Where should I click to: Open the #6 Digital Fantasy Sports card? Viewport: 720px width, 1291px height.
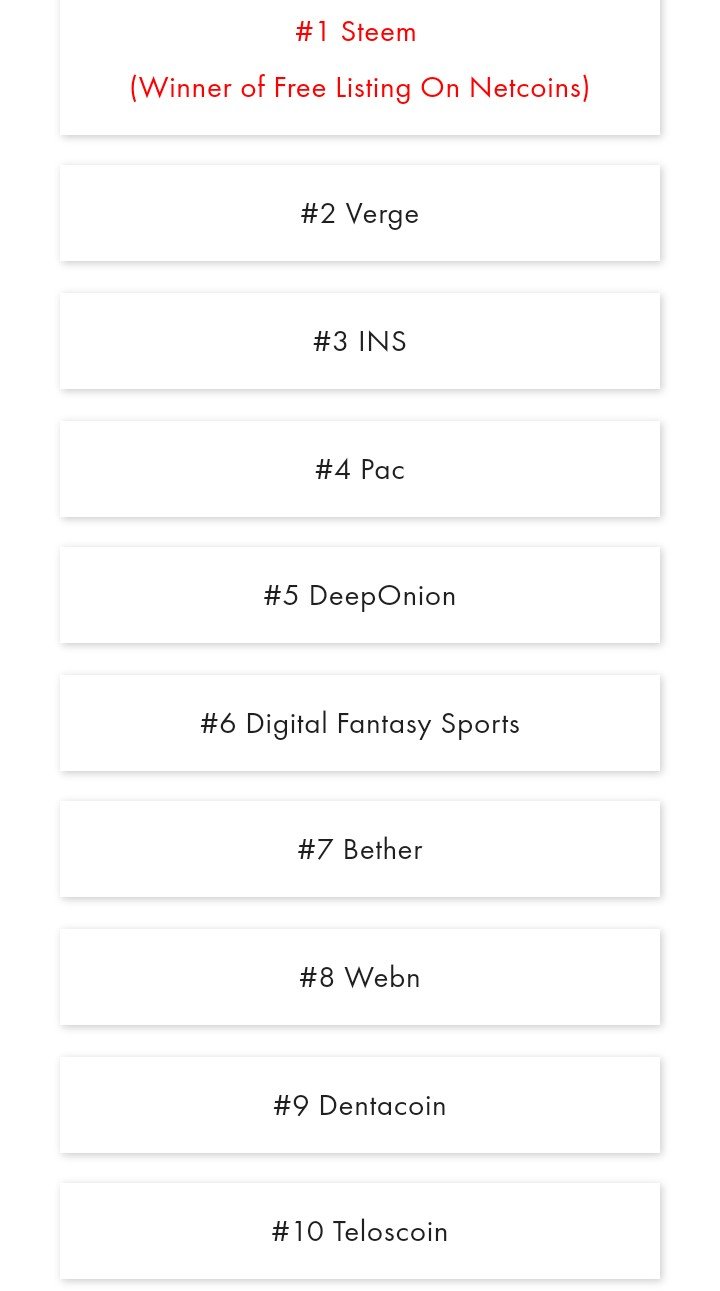tap(360, 723)
